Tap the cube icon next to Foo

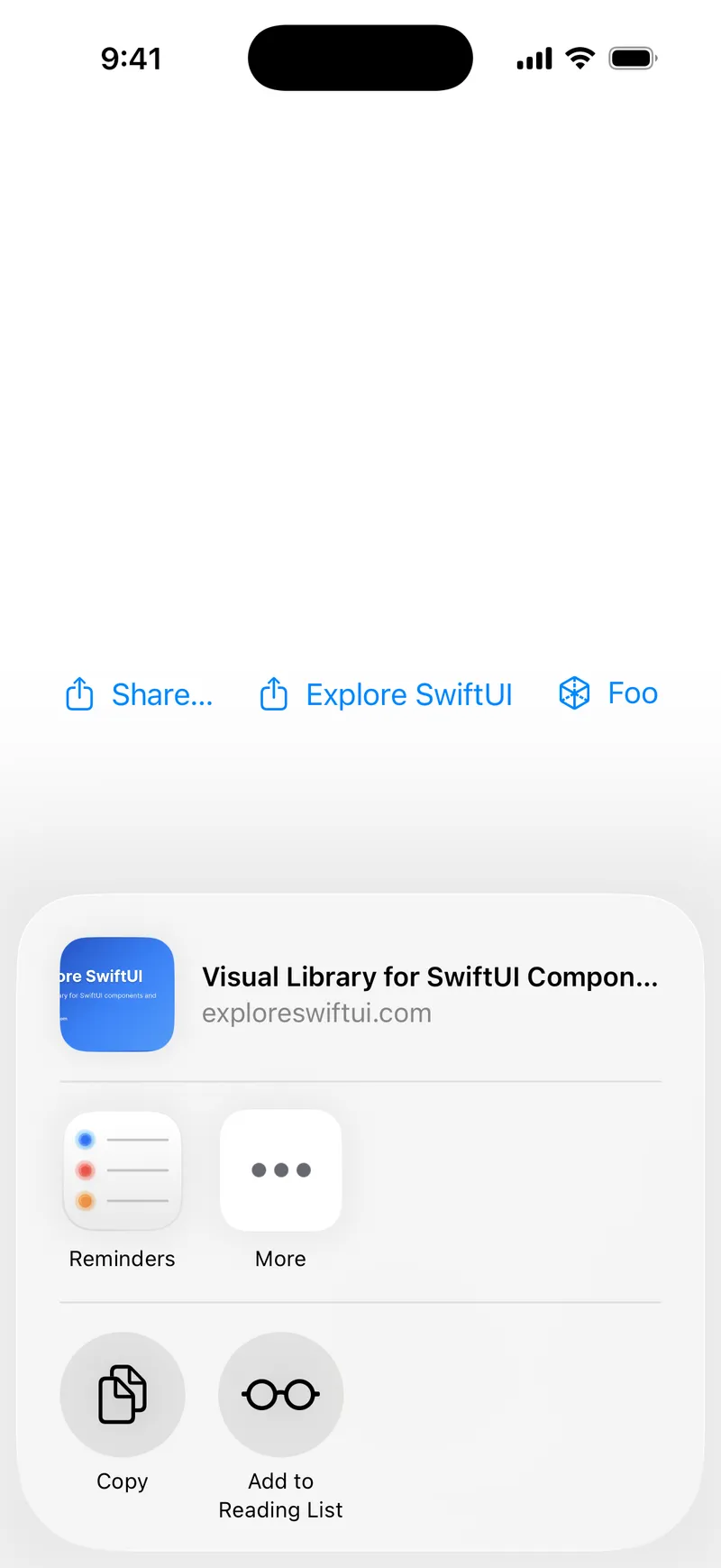point(574,692)
